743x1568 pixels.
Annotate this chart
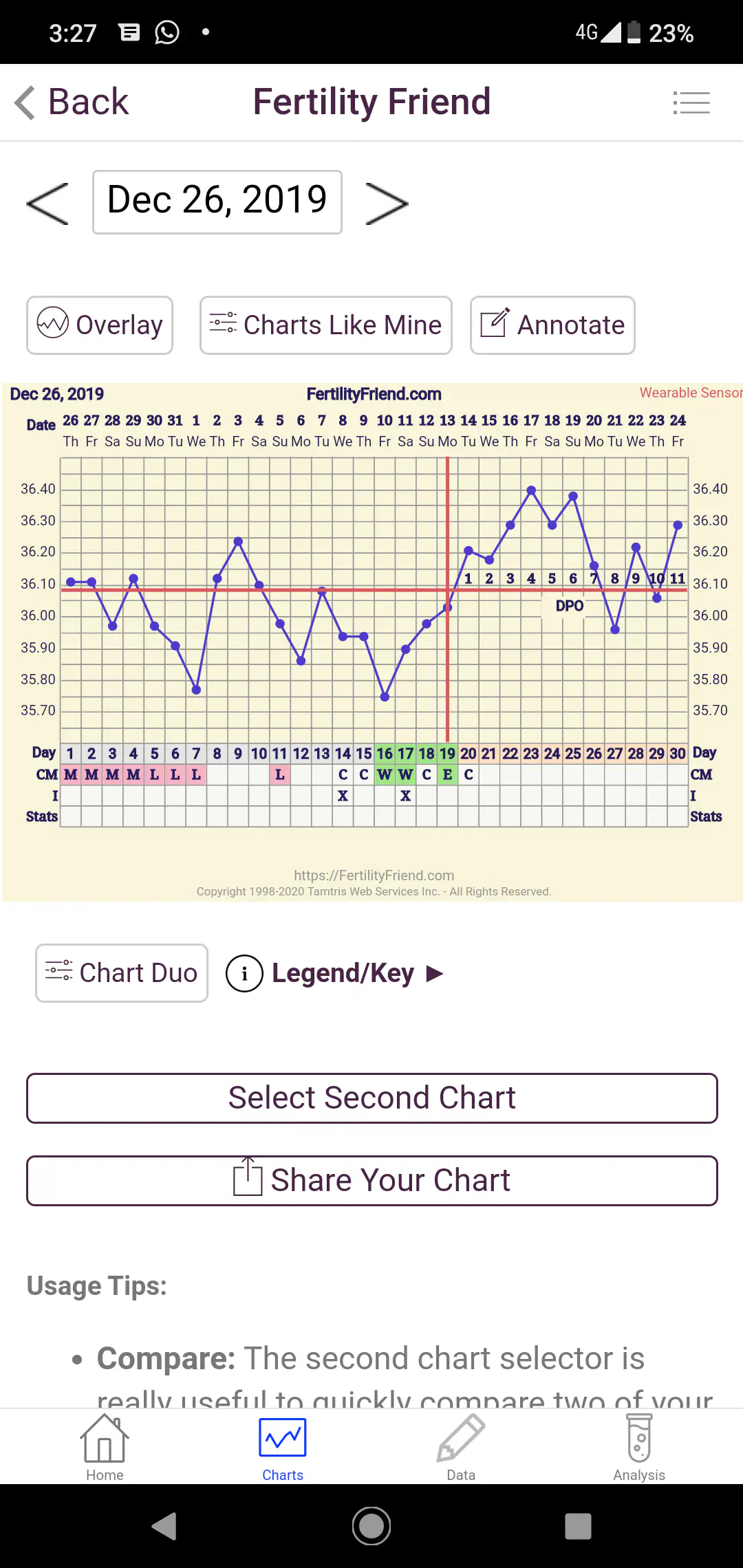(552, 325)
